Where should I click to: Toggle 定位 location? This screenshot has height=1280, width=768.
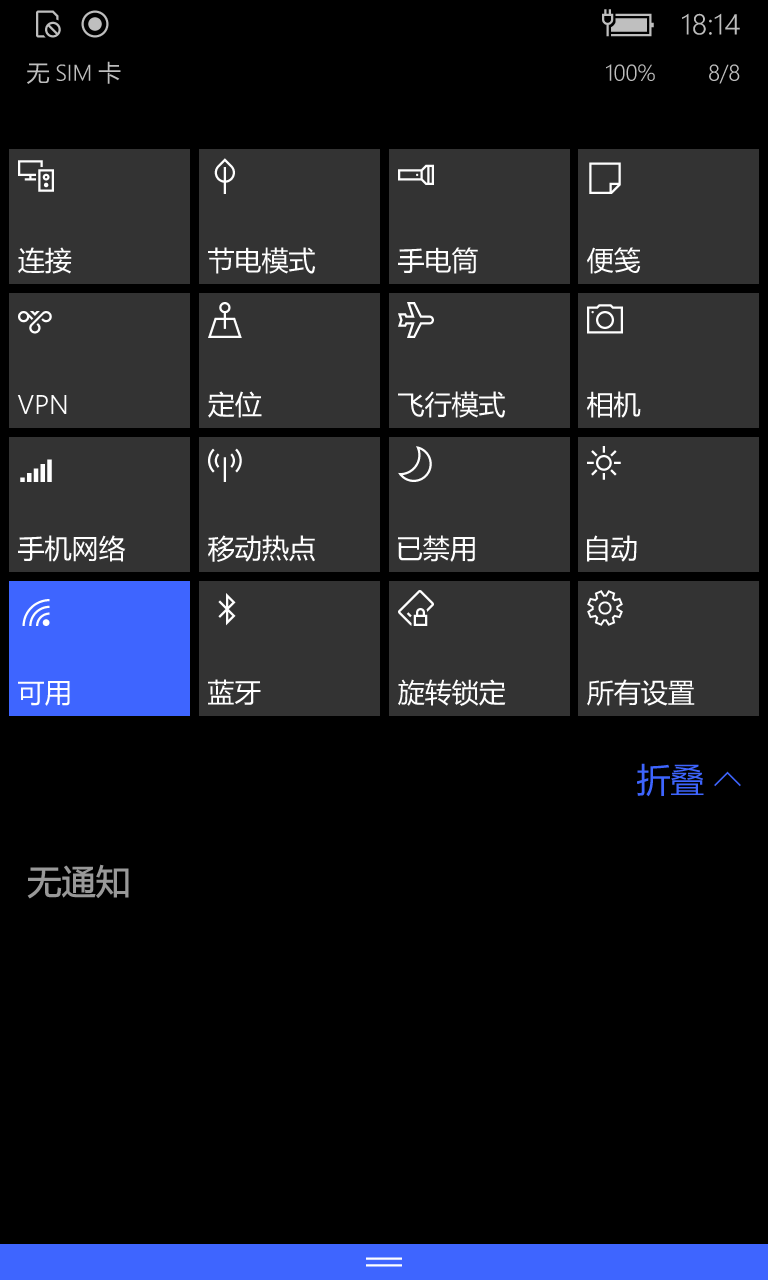(x=289, y=360)
